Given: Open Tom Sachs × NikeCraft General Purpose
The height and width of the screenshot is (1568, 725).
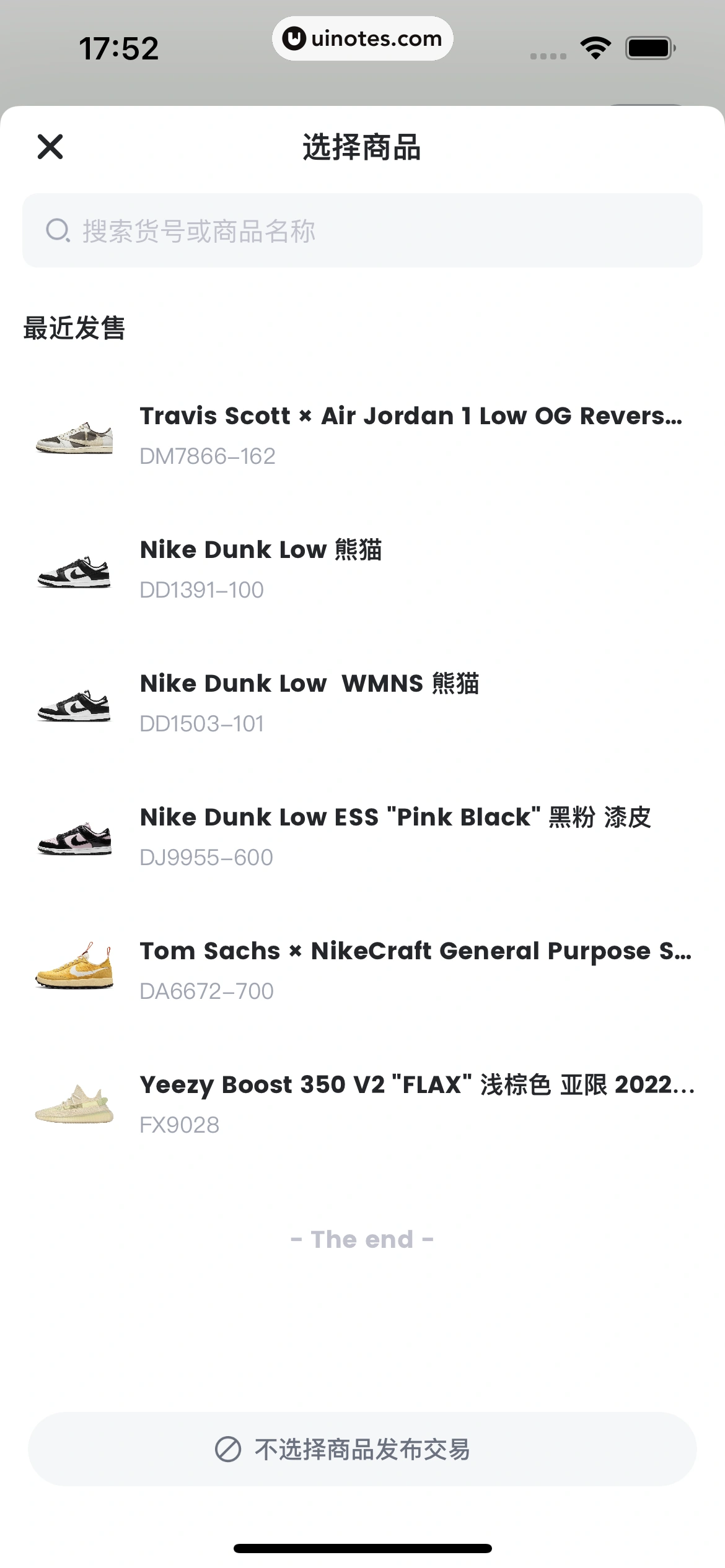Looking at the screenshot, I should [x=362, y=970].
